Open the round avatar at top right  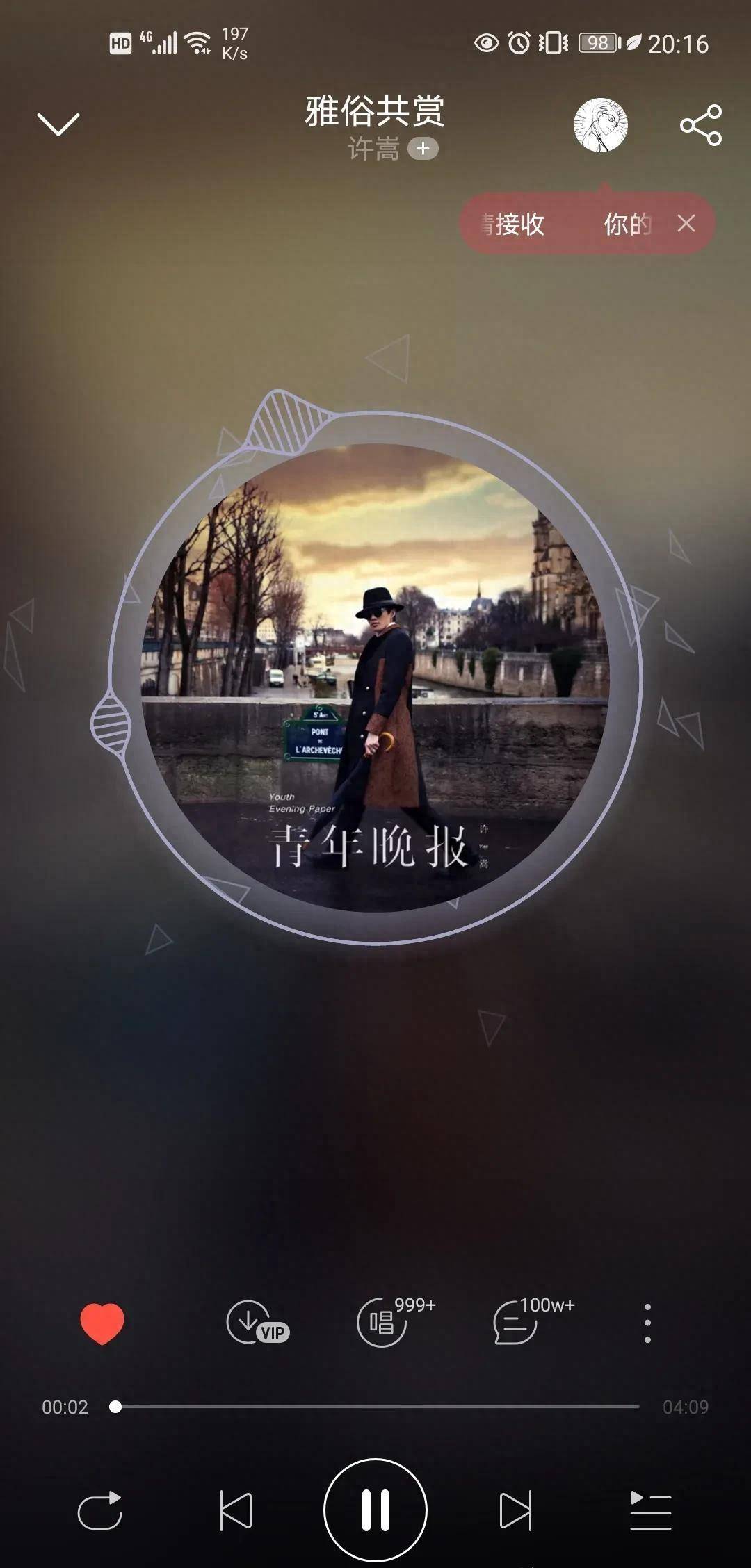601,125
